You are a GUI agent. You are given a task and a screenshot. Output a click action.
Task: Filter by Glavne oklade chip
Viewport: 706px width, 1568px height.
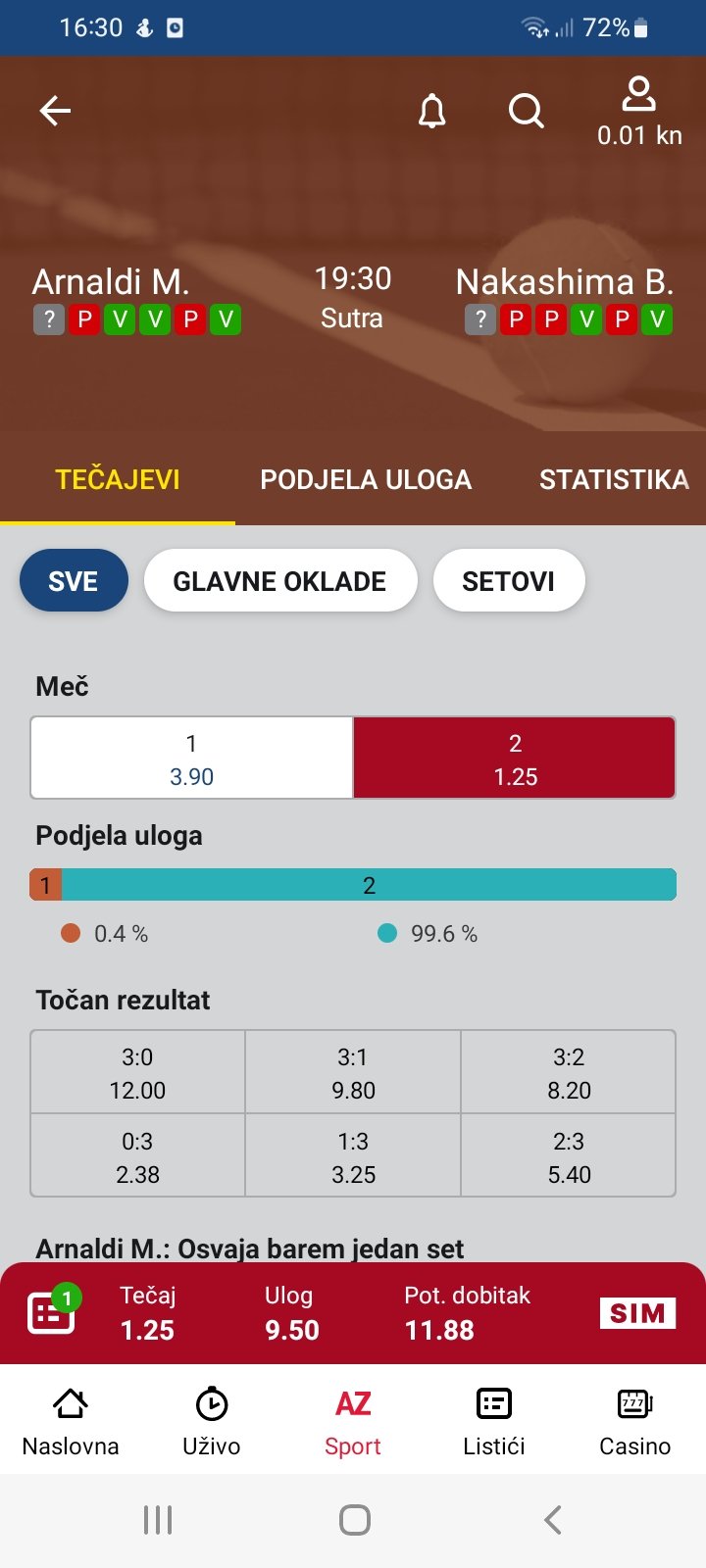click(x=280, y=581)
